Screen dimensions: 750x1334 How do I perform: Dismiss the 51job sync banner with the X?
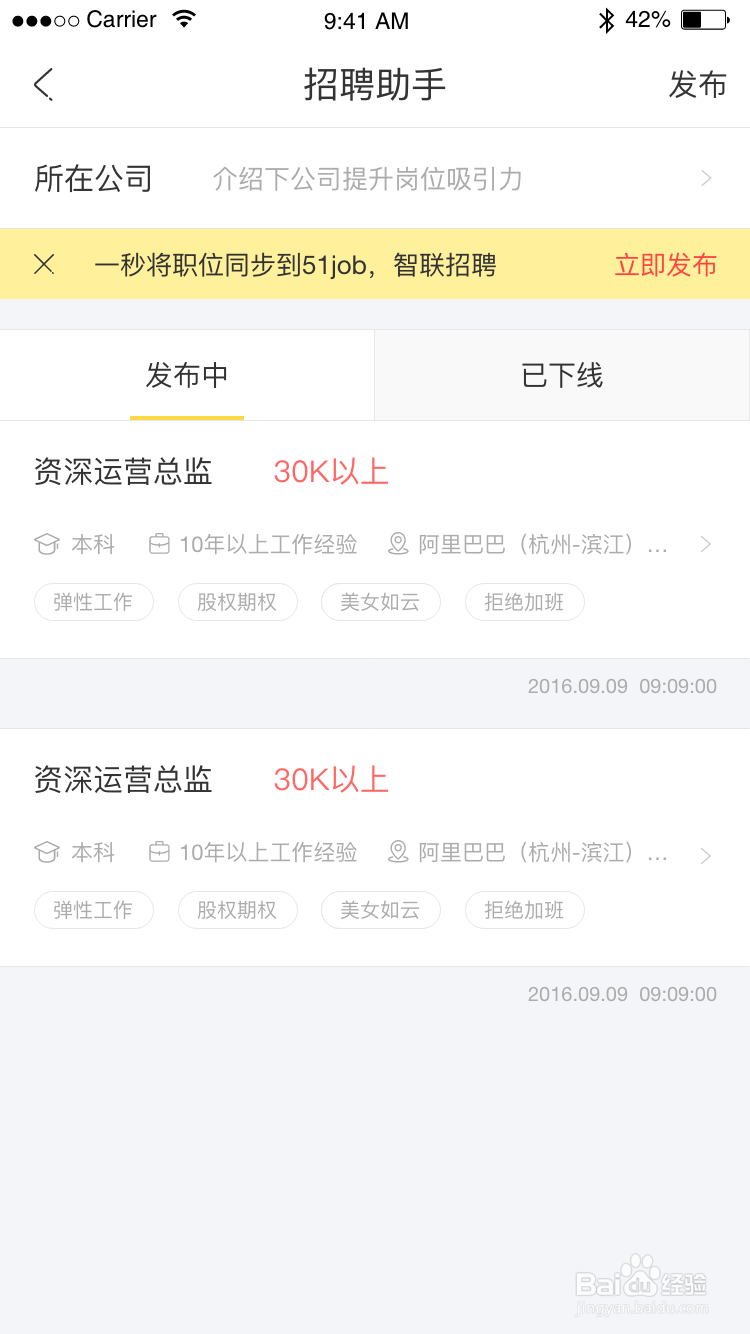coord(44,264)
